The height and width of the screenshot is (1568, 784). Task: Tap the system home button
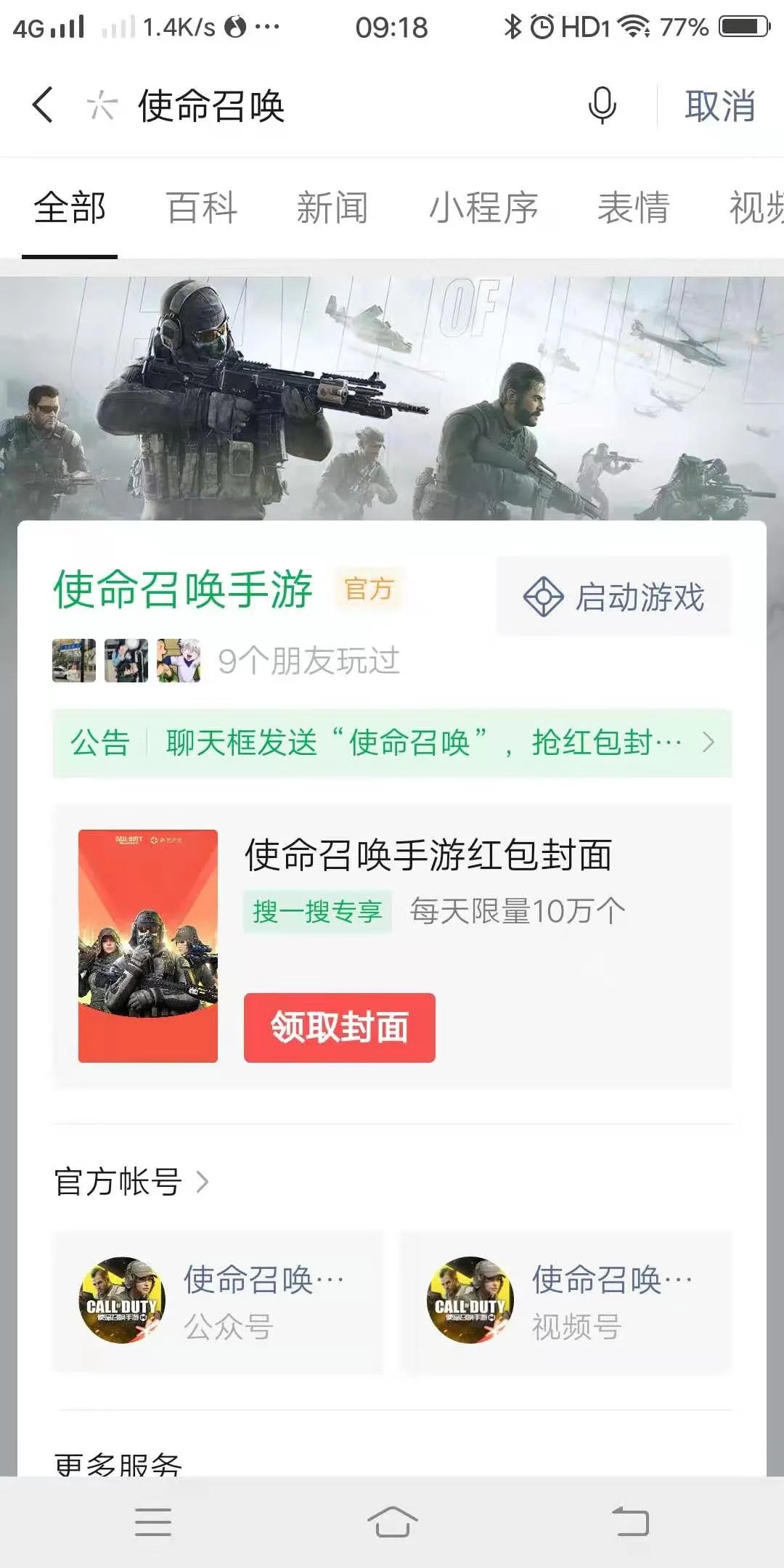pyautogui.click(x=392, y=1522)
